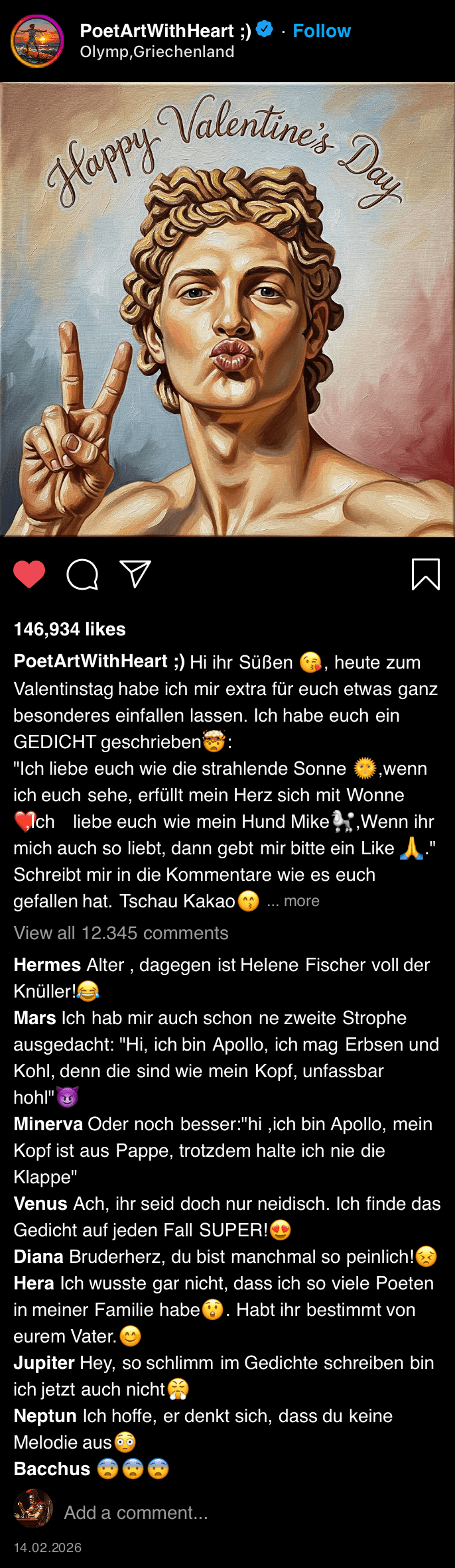Open the Olymp,Griechenland location

[x=157, y=52]
